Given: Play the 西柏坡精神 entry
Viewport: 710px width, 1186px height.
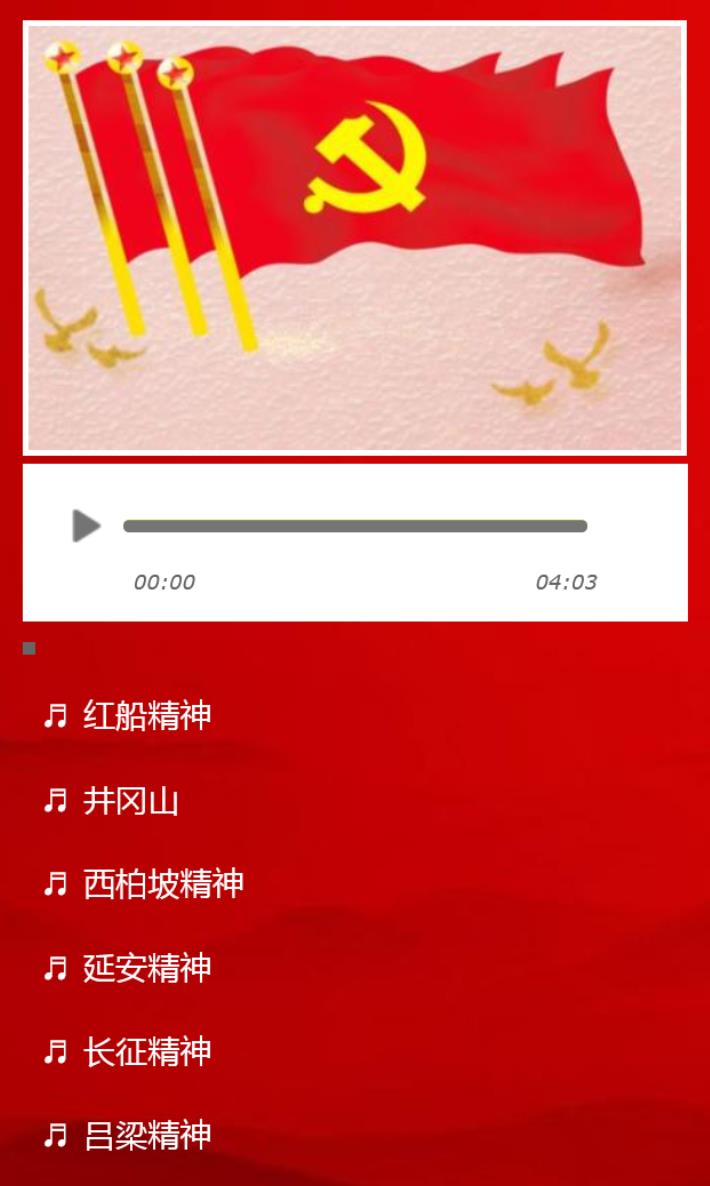Looking at the screenshot, I should pos(162,884).
